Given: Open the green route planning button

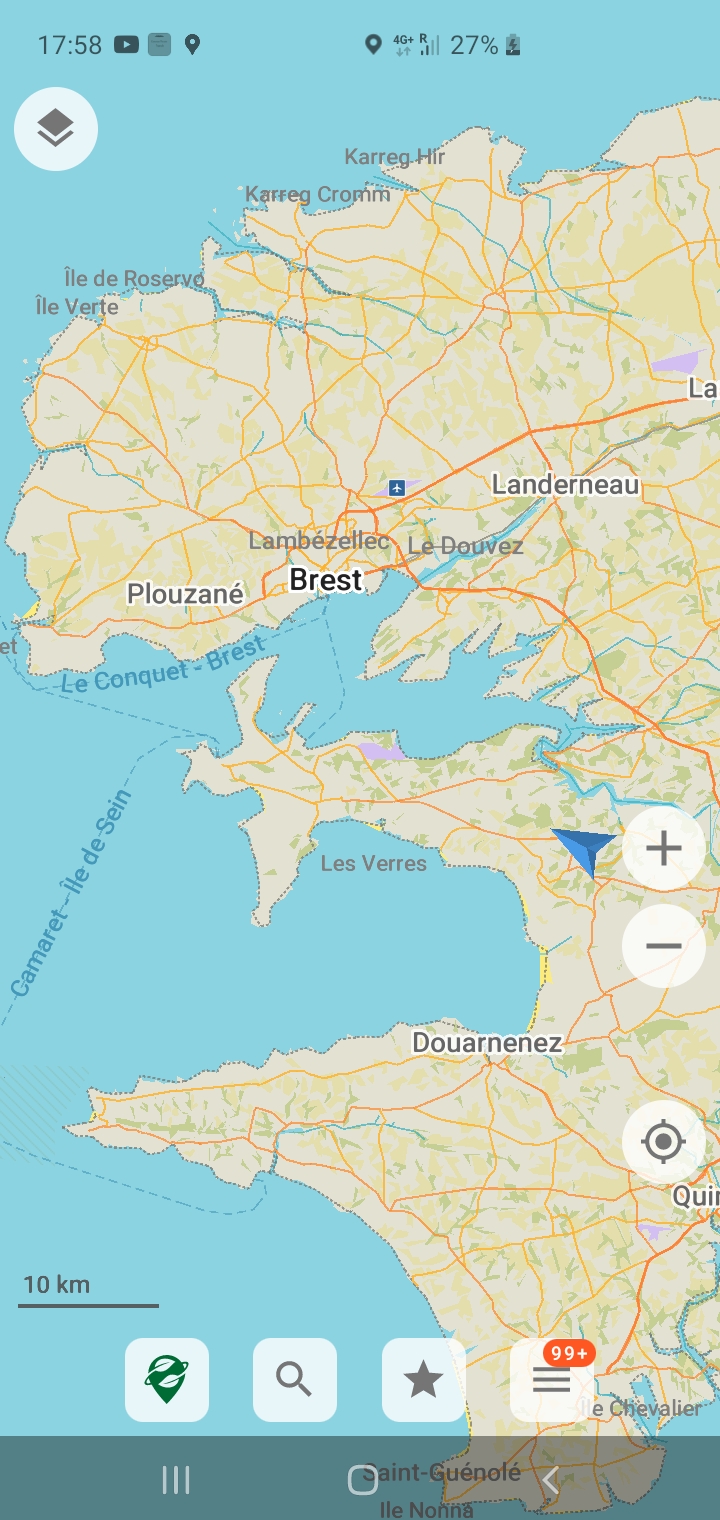Looking at the screenshot, I should (x=167, y=1380).
